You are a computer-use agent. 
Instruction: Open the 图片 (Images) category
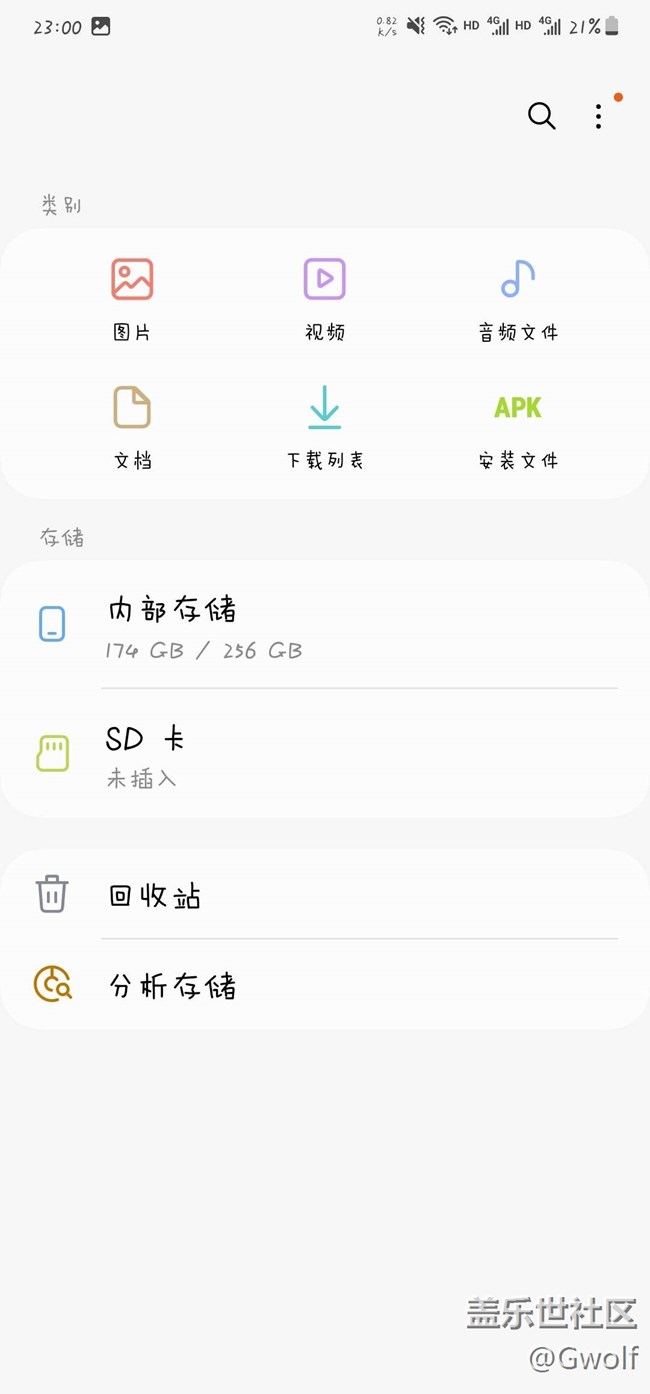coord(132,298)
